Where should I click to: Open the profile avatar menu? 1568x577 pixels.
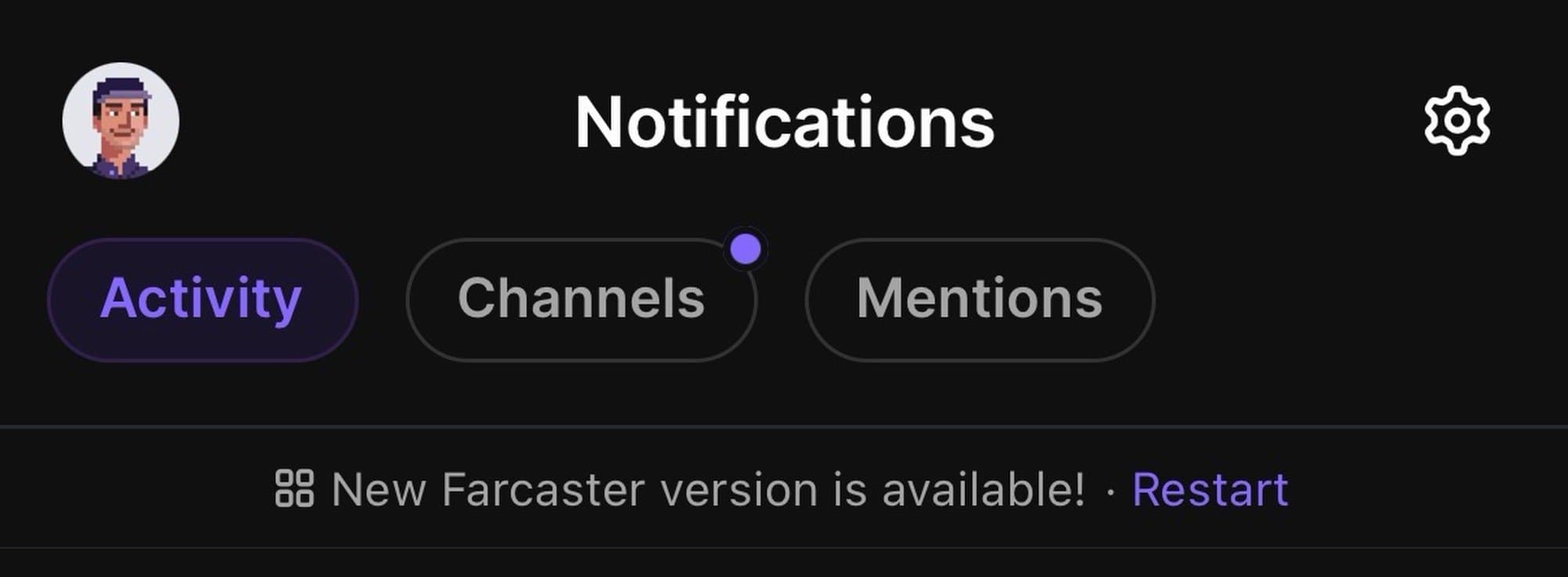pyautogui.click(x=121, y=121)
